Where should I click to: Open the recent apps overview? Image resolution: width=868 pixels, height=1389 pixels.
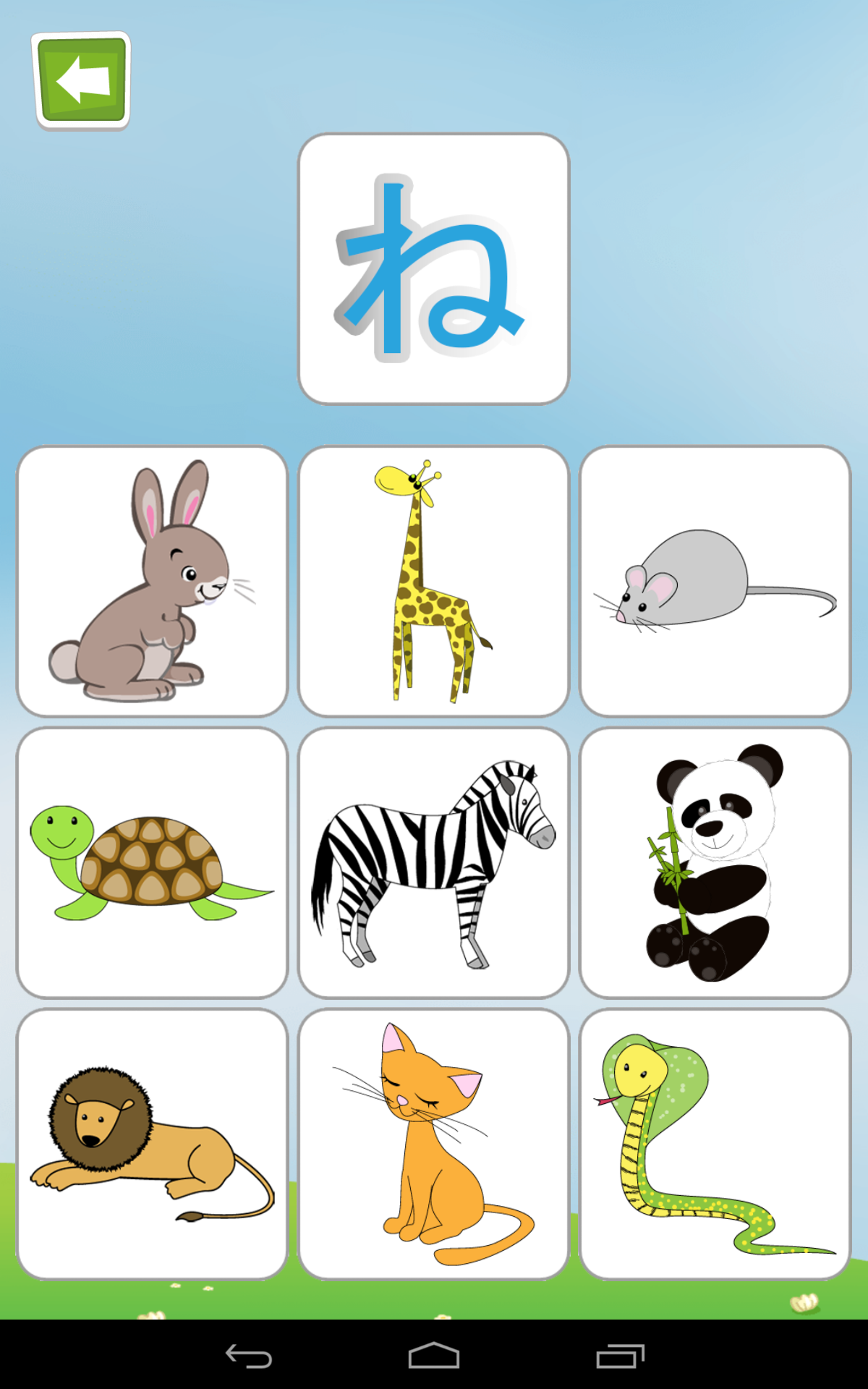pyautogui.click(x=620, y=1356)
